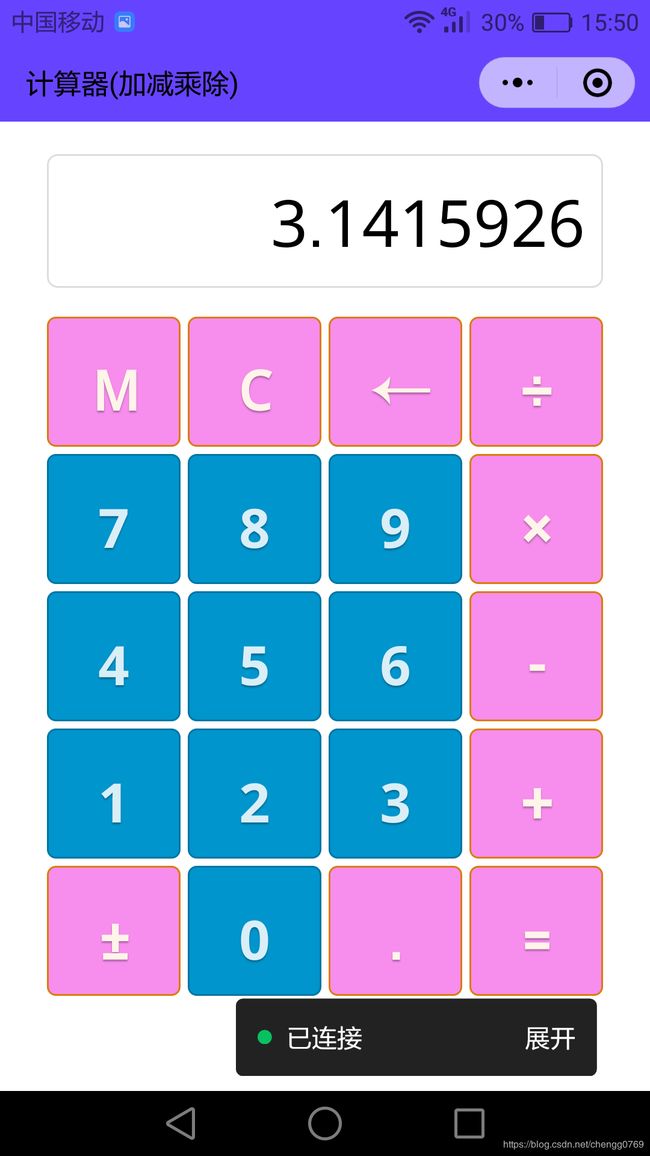Viewport: 650px width, 1156px height.
Task: Delete the last digit with the backspace arrow
Action: point(395,382)
